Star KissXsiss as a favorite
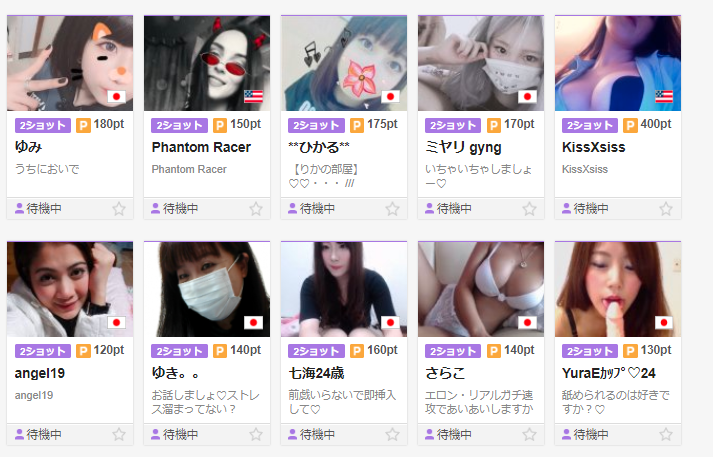 pyautogui.click(x=666, y=209)
